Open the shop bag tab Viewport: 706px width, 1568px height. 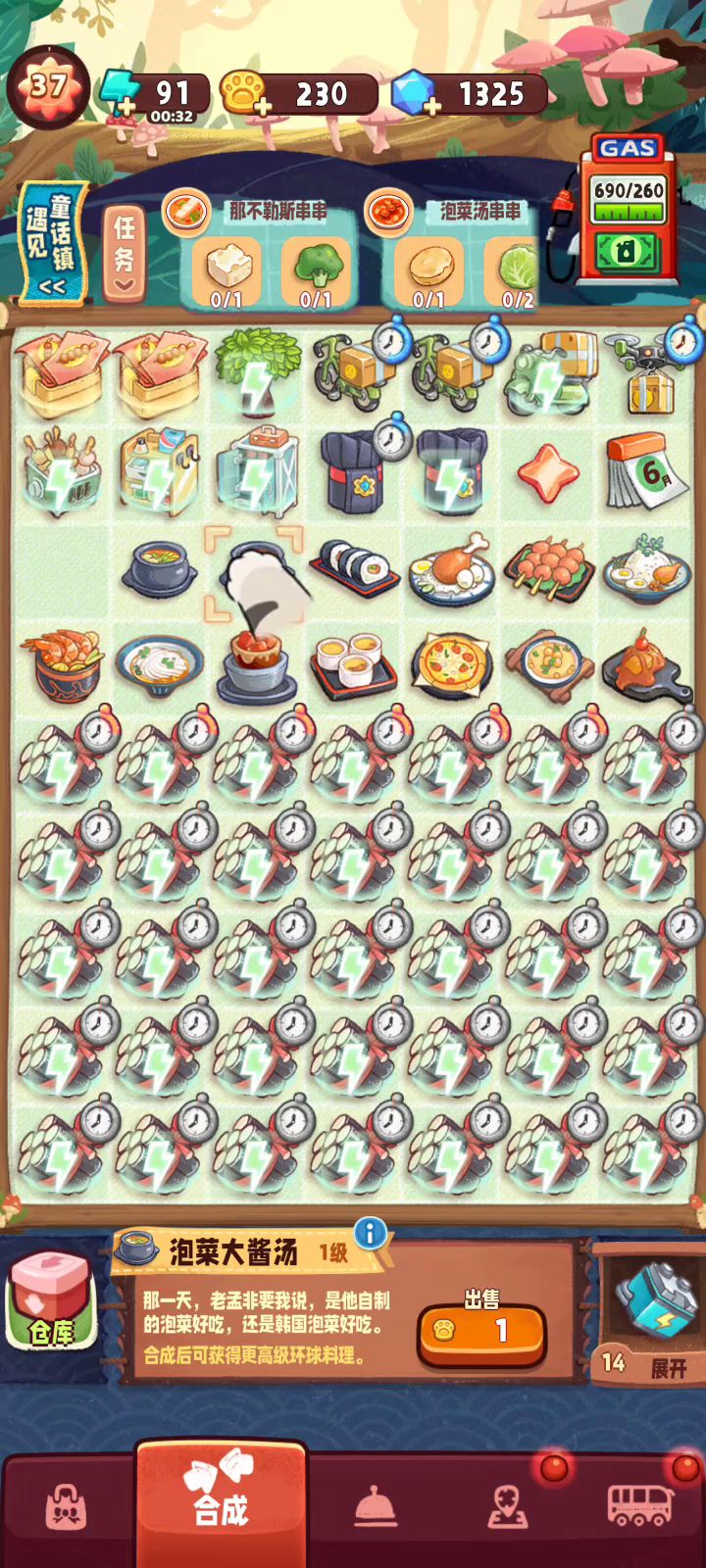tap(67, 1508)
